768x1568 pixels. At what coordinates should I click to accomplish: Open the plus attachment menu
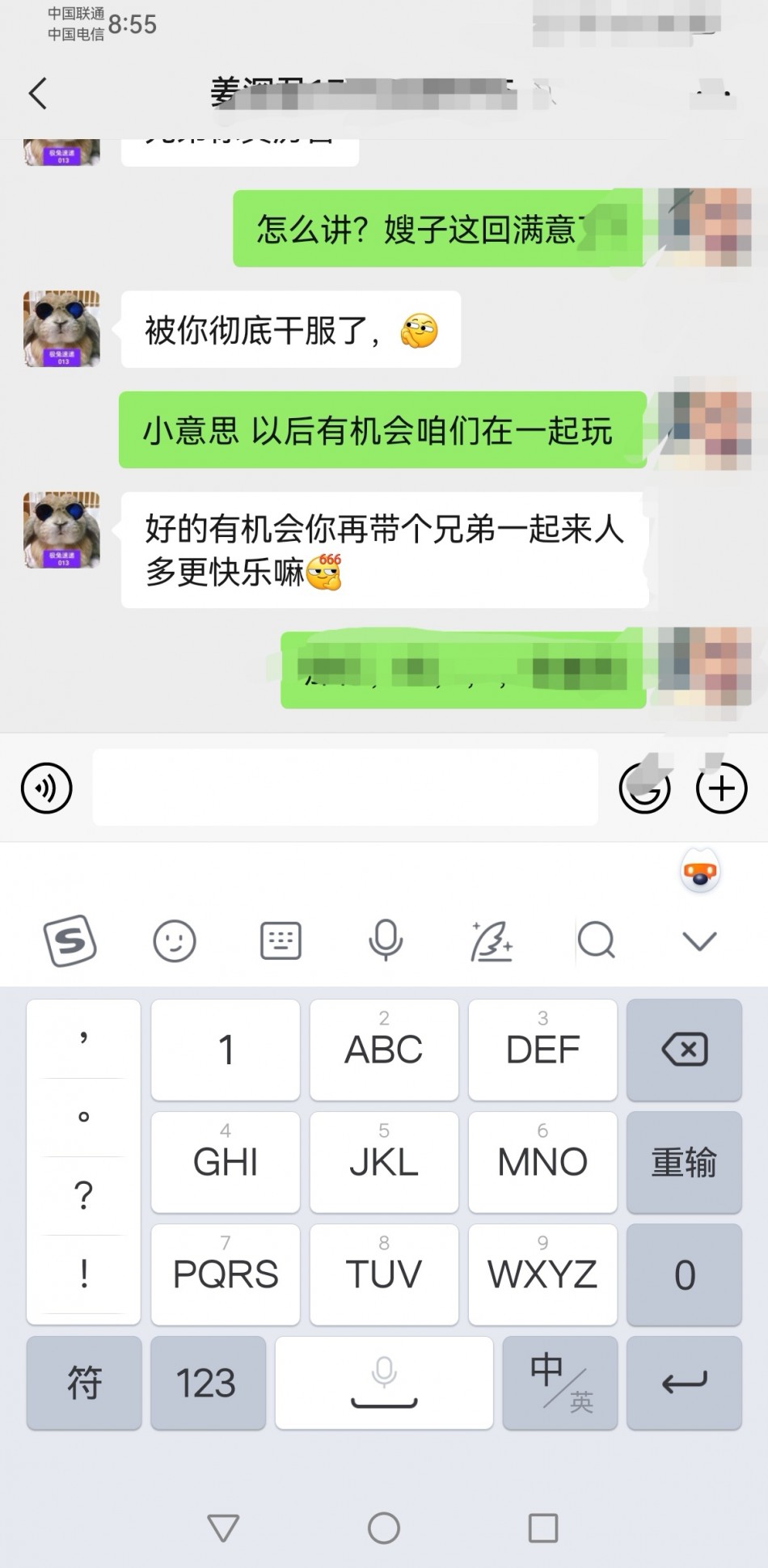coord(721,788)
